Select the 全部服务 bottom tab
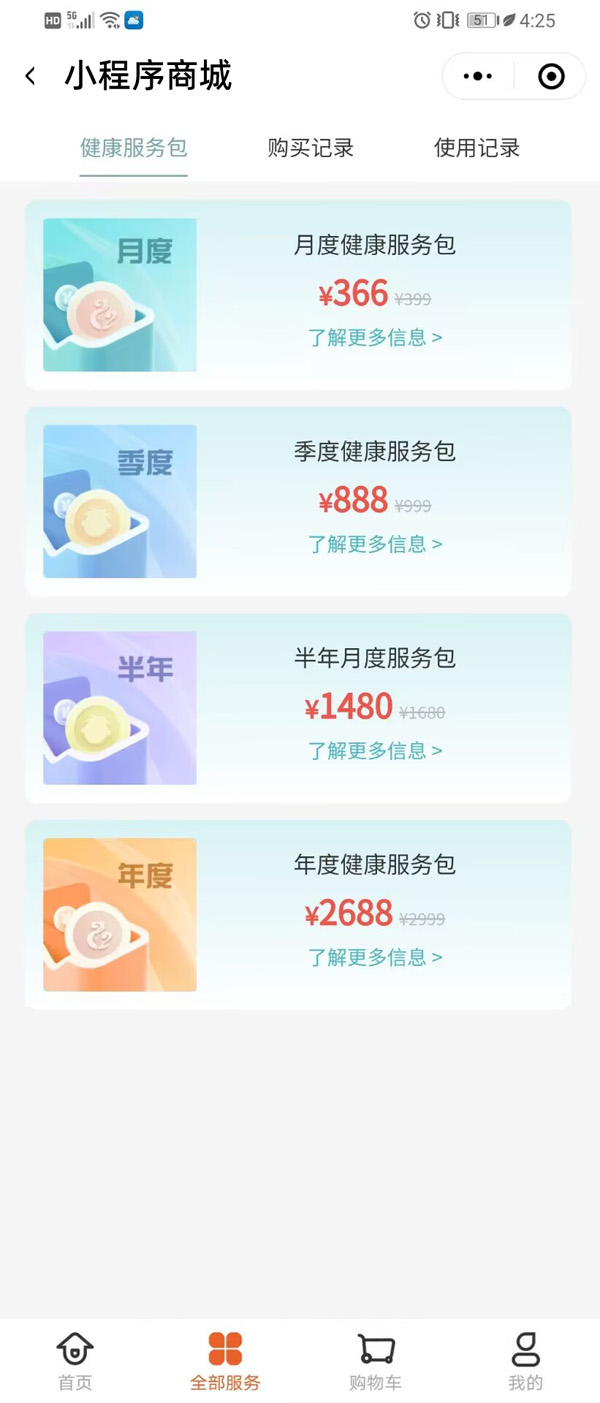This screenshot has height=1403, width=600. (225, 1361)
